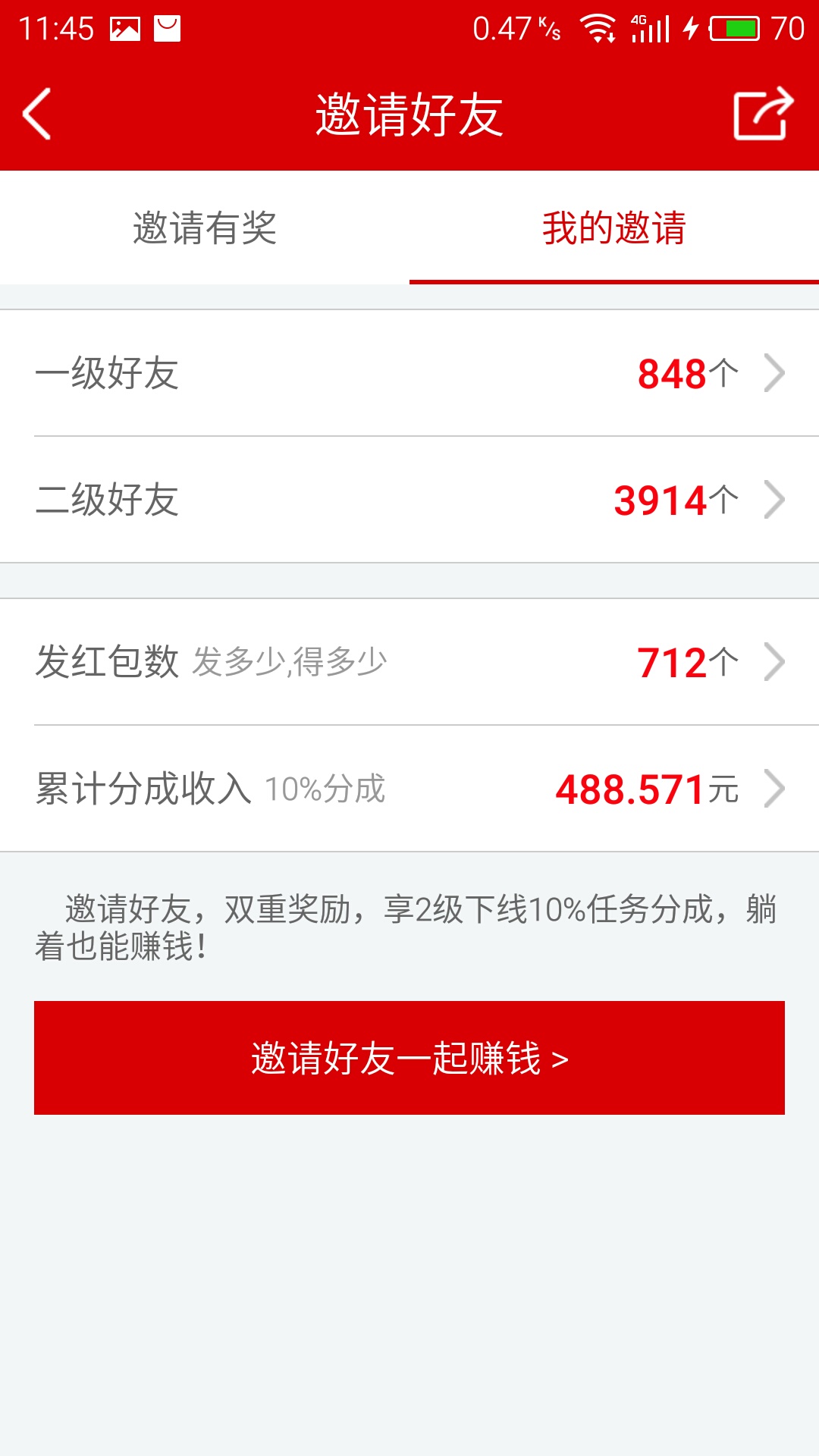This screenshot has height=1456, width=819.
Task: Open the 一级好友 list
Action: [409, 373]
